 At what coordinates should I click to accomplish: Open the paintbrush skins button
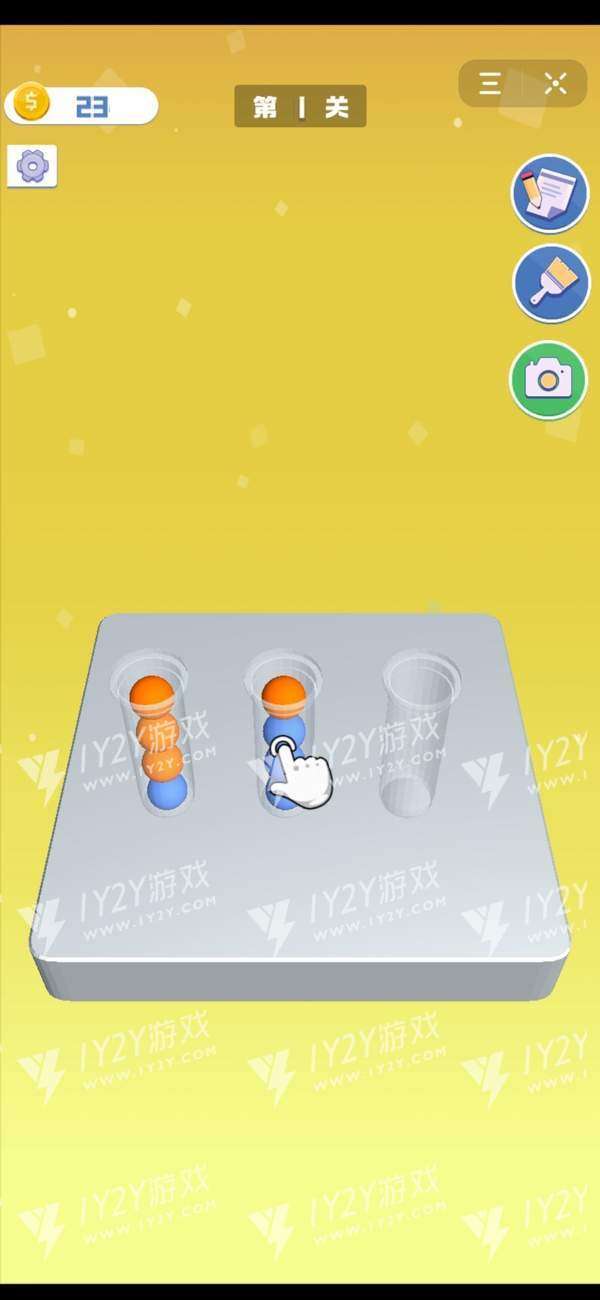[551, 283]
